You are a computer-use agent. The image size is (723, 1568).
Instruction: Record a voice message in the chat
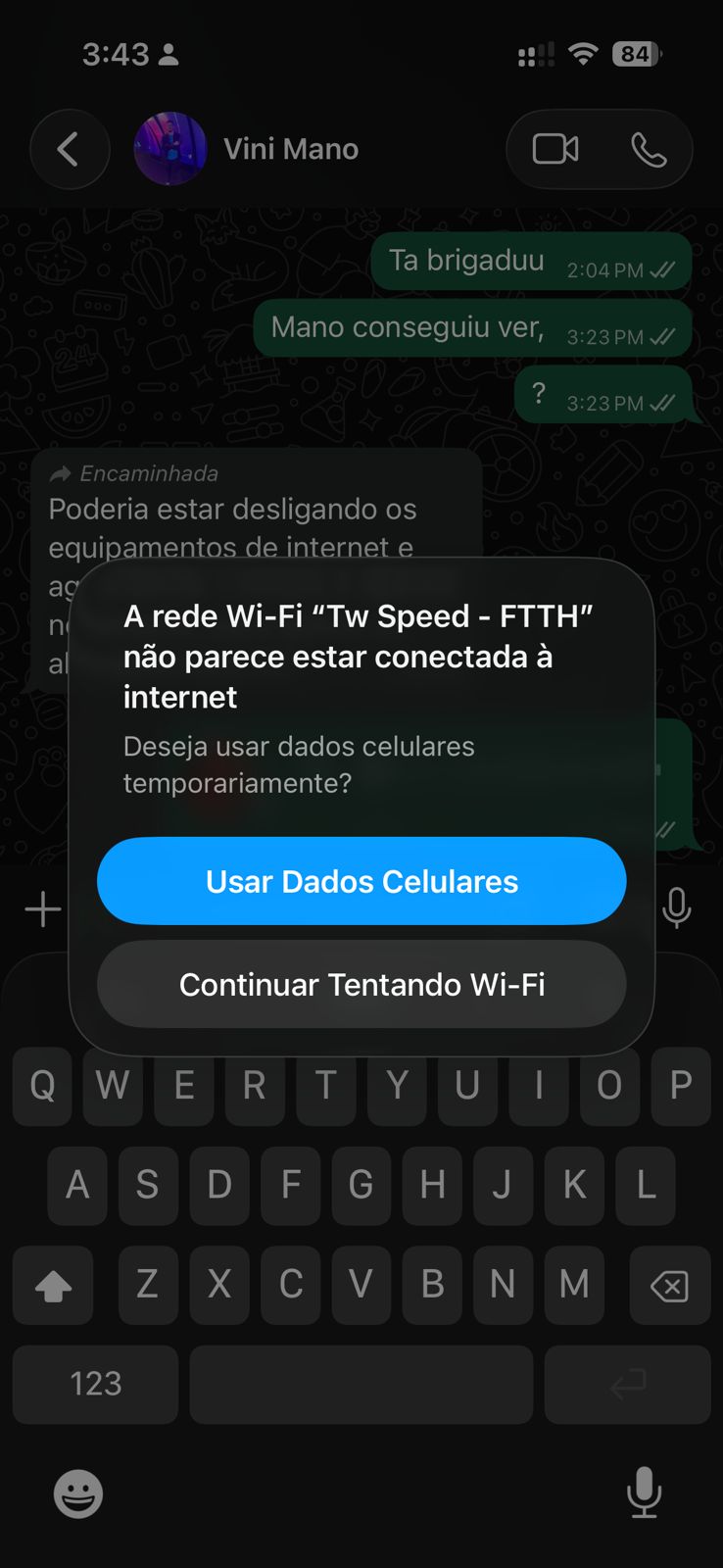(676, 908)
